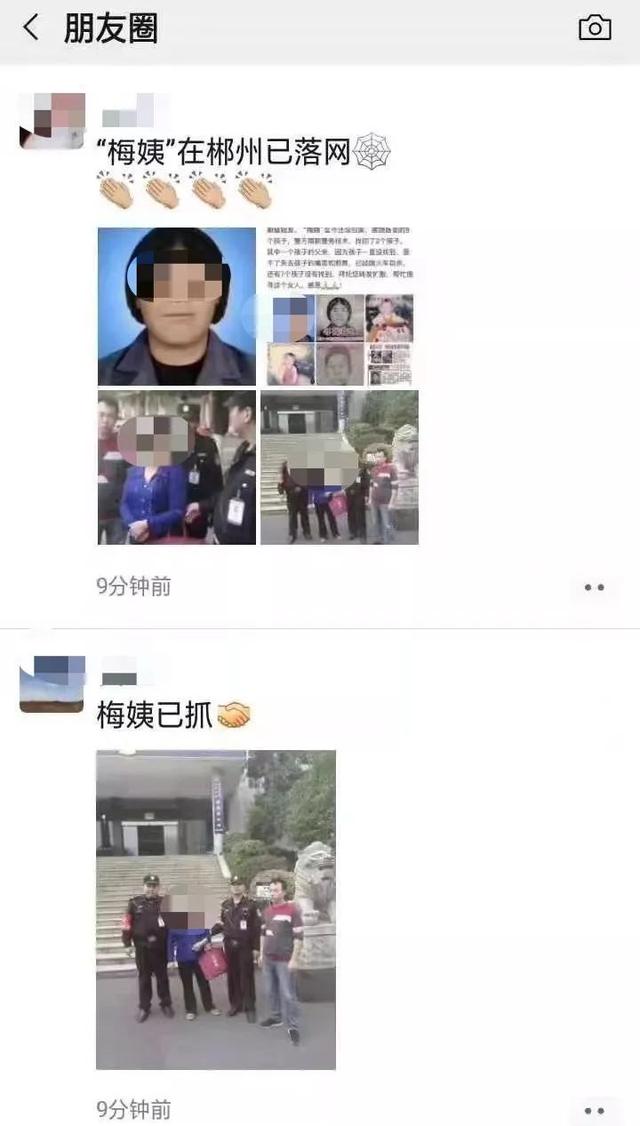The image size is (640, 1126).
Task: Open avatar of the 梅姨已抓 poster
Action: coord(52,684)
